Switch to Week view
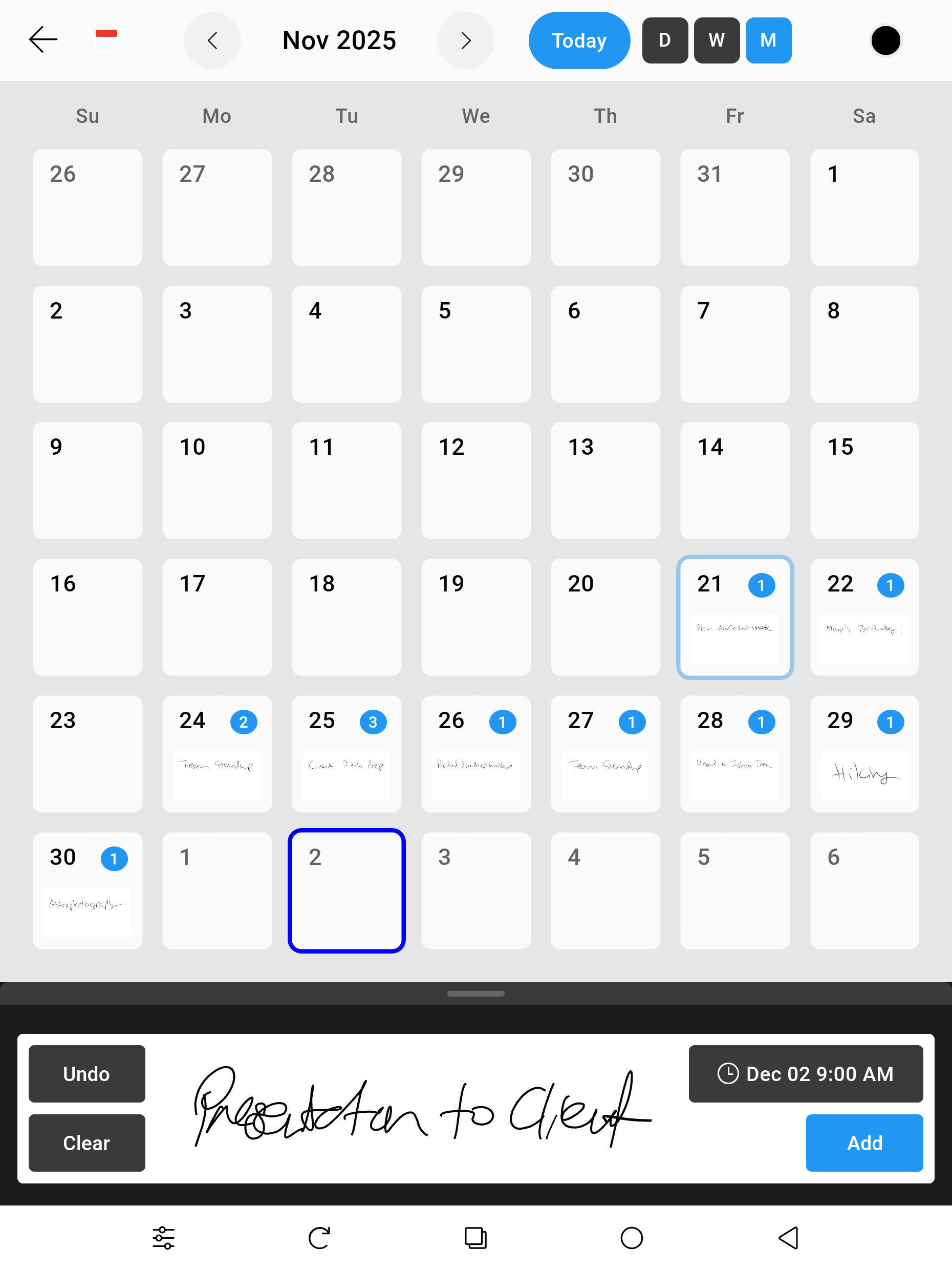Screen dimensions: 952x1270 [716, 40]
